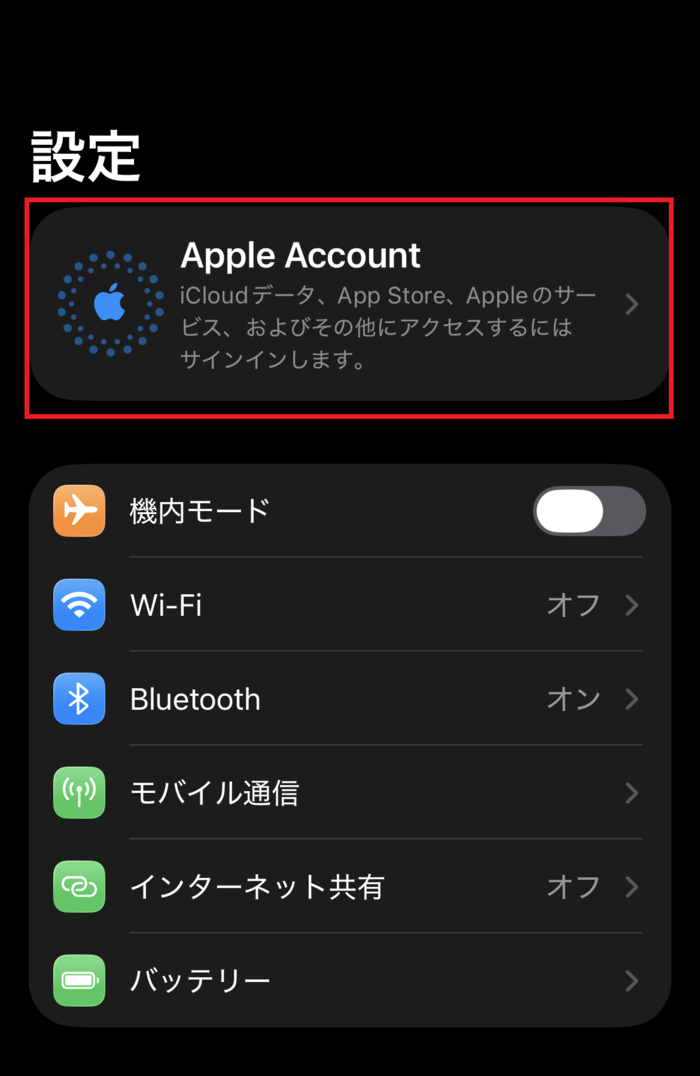Toggle the 機内モード switch
700x1076 pixels.
588,511
